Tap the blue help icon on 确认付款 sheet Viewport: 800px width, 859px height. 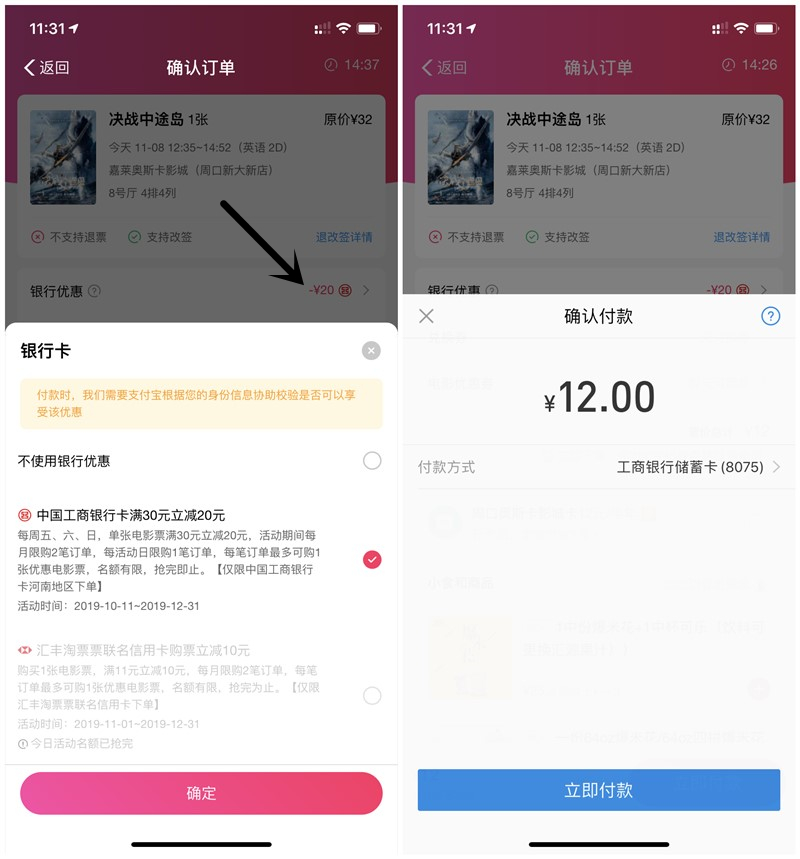coord(769,316)
